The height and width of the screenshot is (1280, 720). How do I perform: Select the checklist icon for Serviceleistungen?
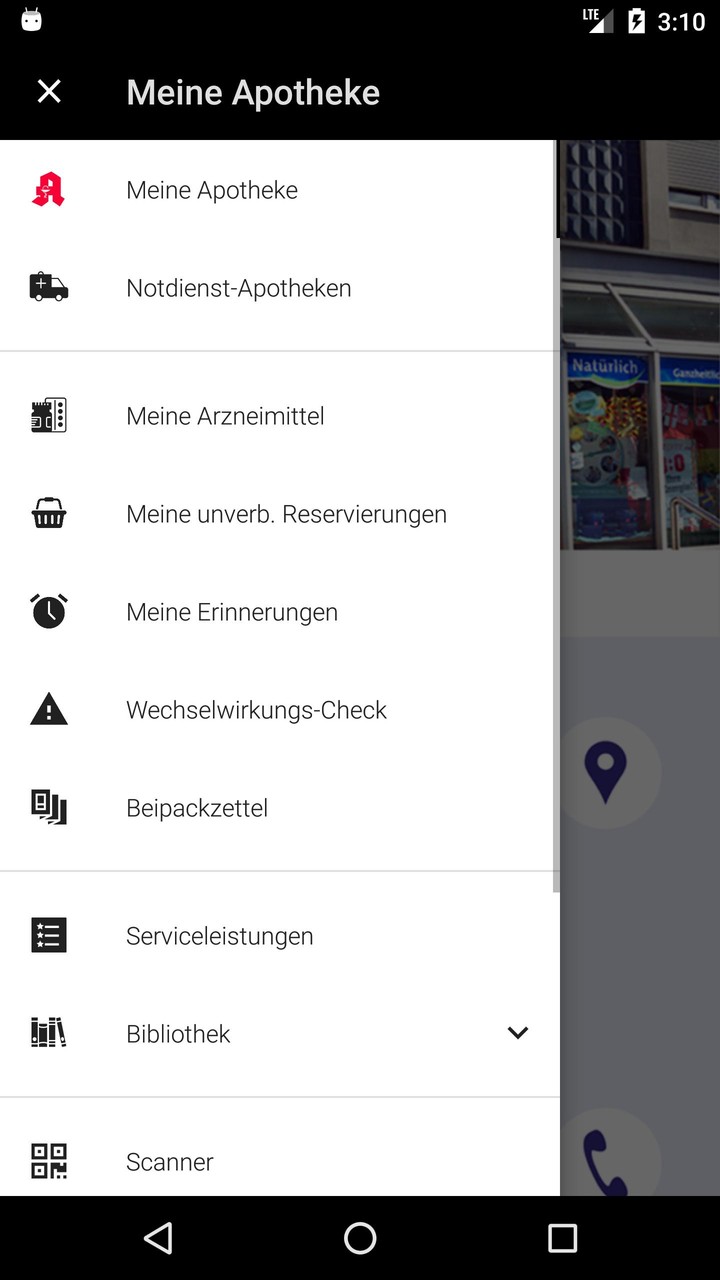point(48,935)
